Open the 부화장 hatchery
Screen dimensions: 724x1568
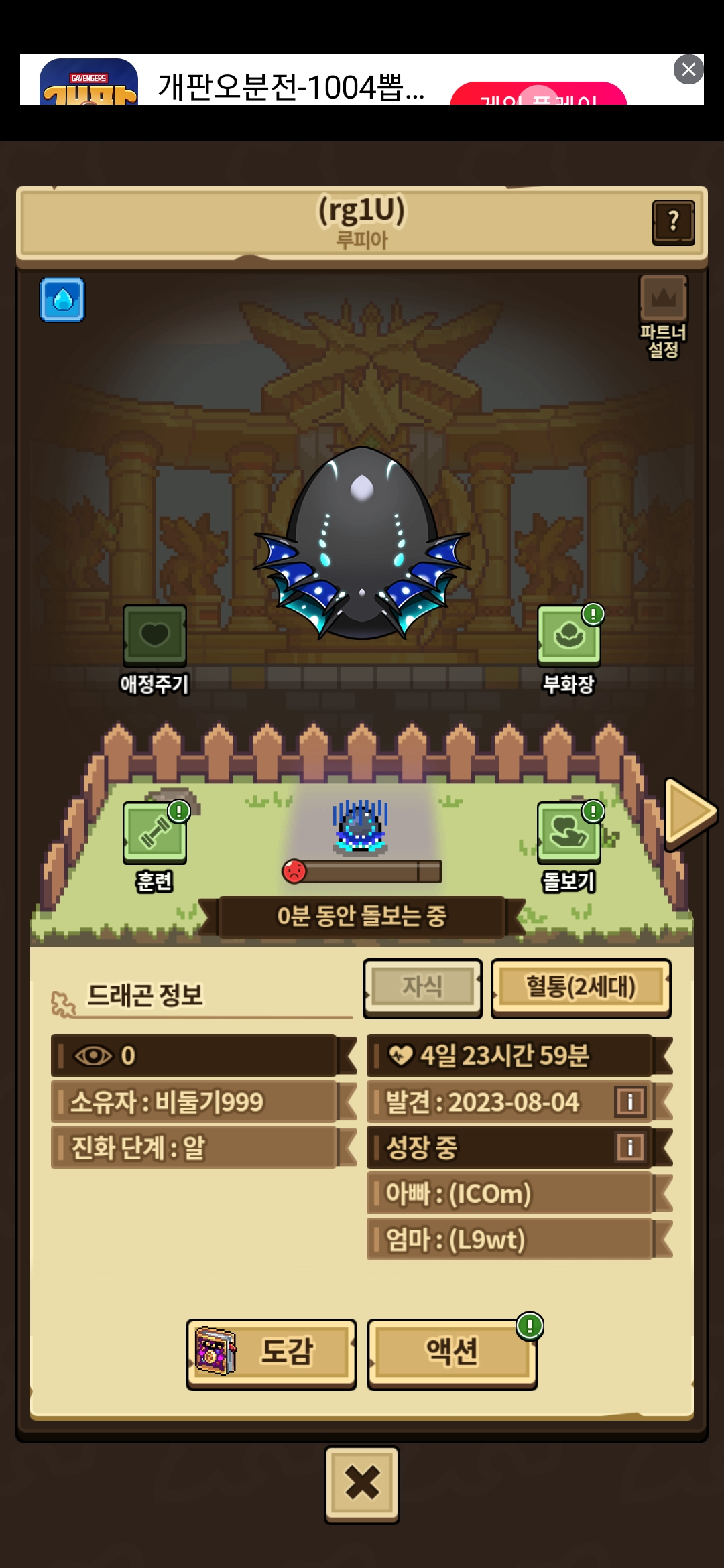[x=568, y=637]
